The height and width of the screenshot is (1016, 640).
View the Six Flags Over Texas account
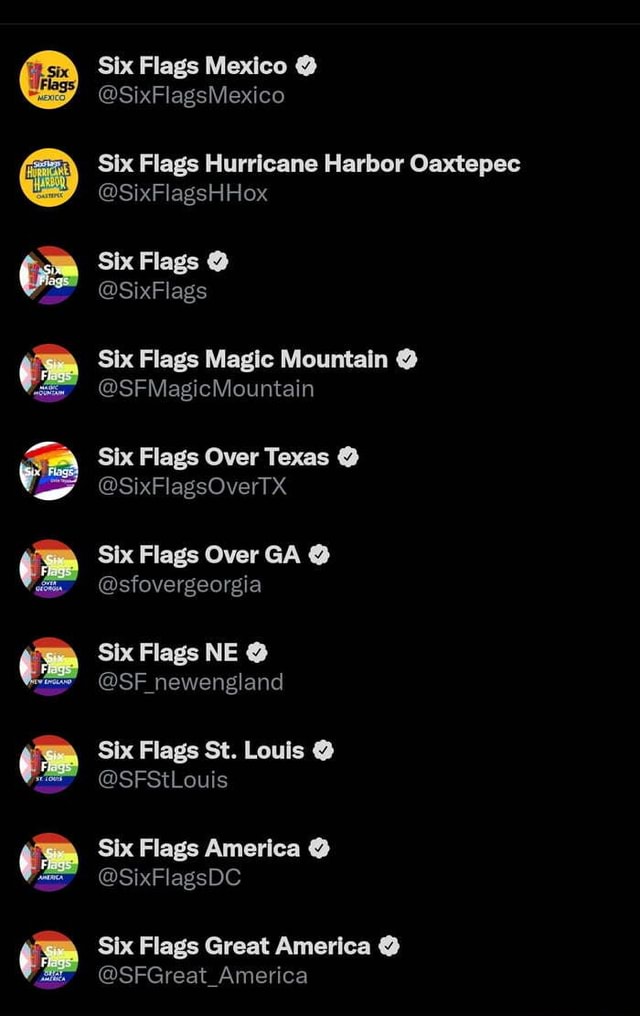click(x=213, y=458)
